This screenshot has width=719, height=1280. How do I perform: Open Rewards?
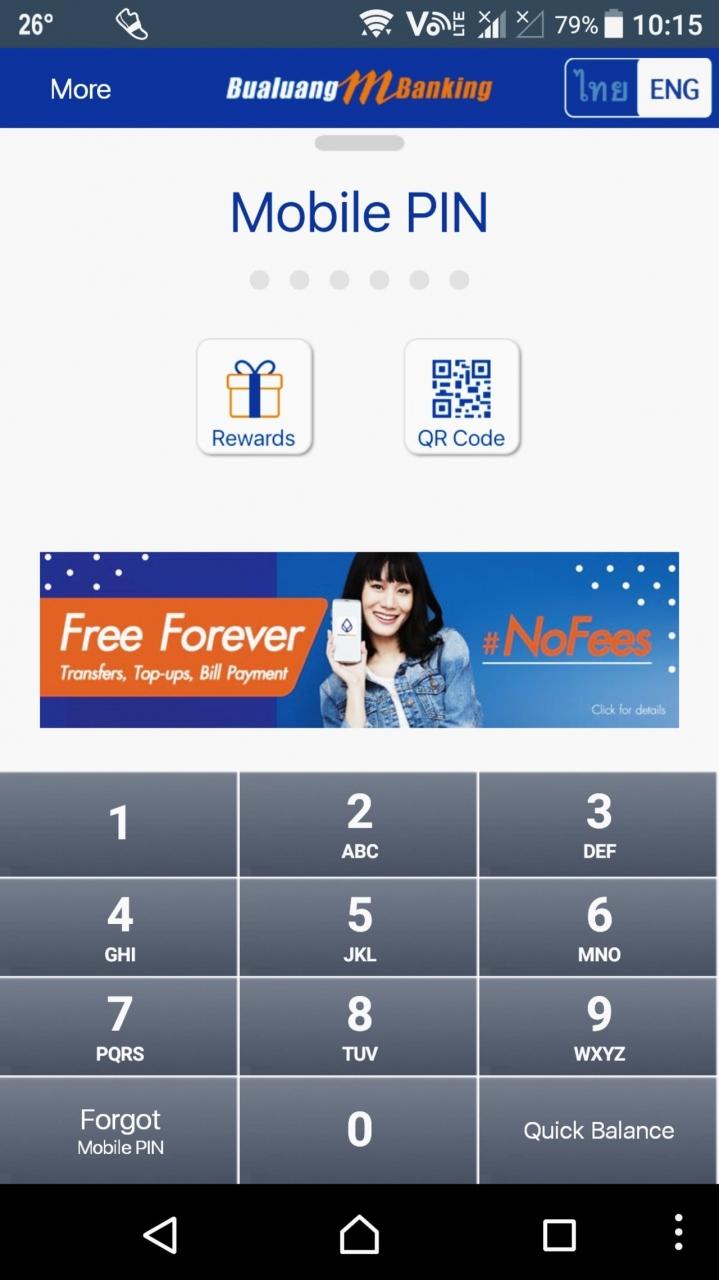point(254,397)
